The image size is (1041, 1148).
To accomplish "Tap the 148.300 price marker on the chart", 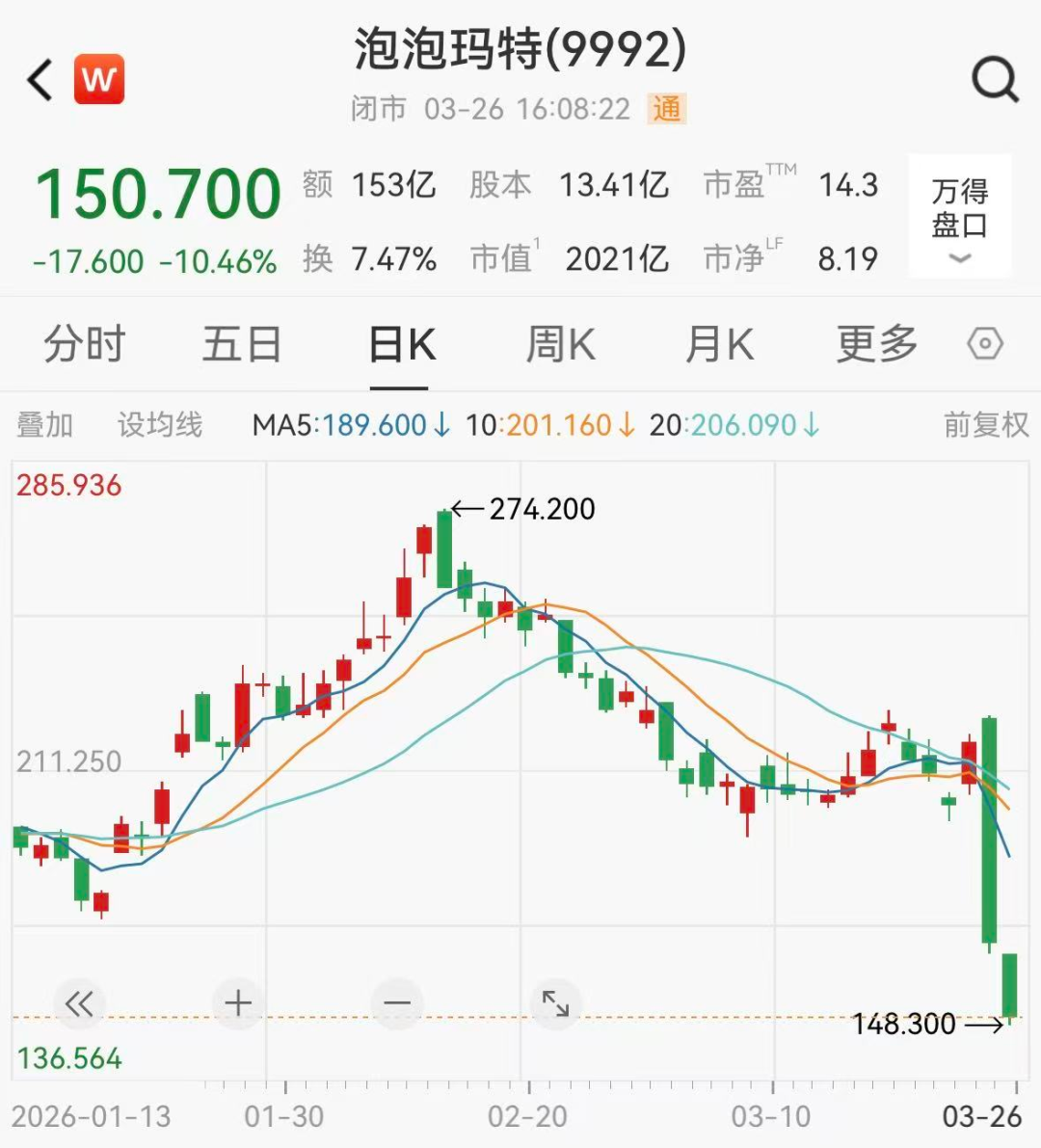I will [x=904, y=1024].
